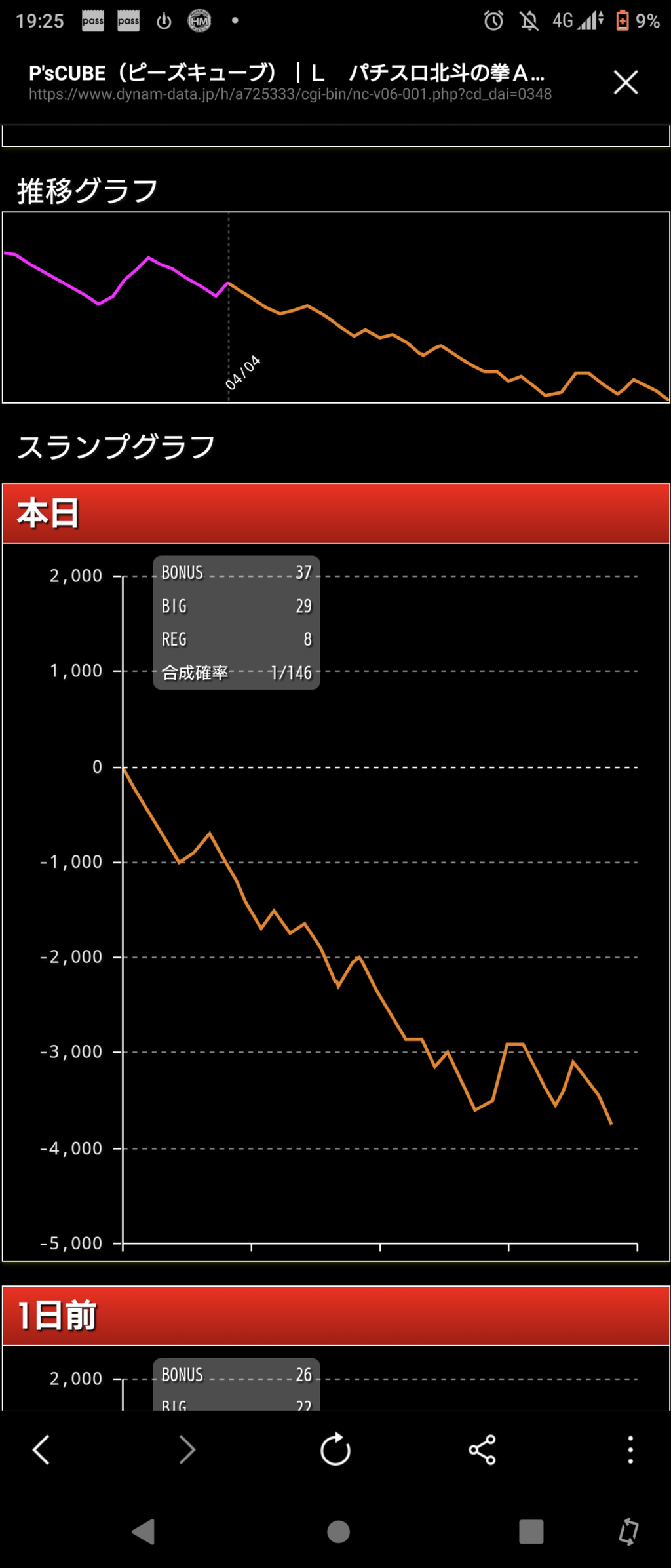The width and height of the screenshot is (671, 1568).
Task: Go forward to the next web page
Action: pyautogui.click(x=187, y=1449)
